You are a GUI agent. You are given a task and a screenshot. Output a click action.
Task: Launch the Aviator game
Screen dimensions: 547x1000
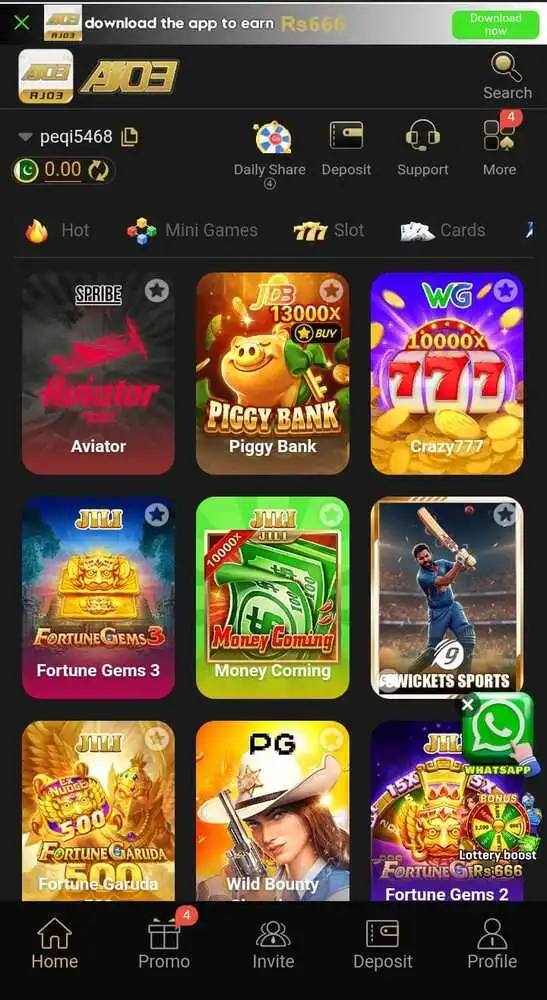98,373
